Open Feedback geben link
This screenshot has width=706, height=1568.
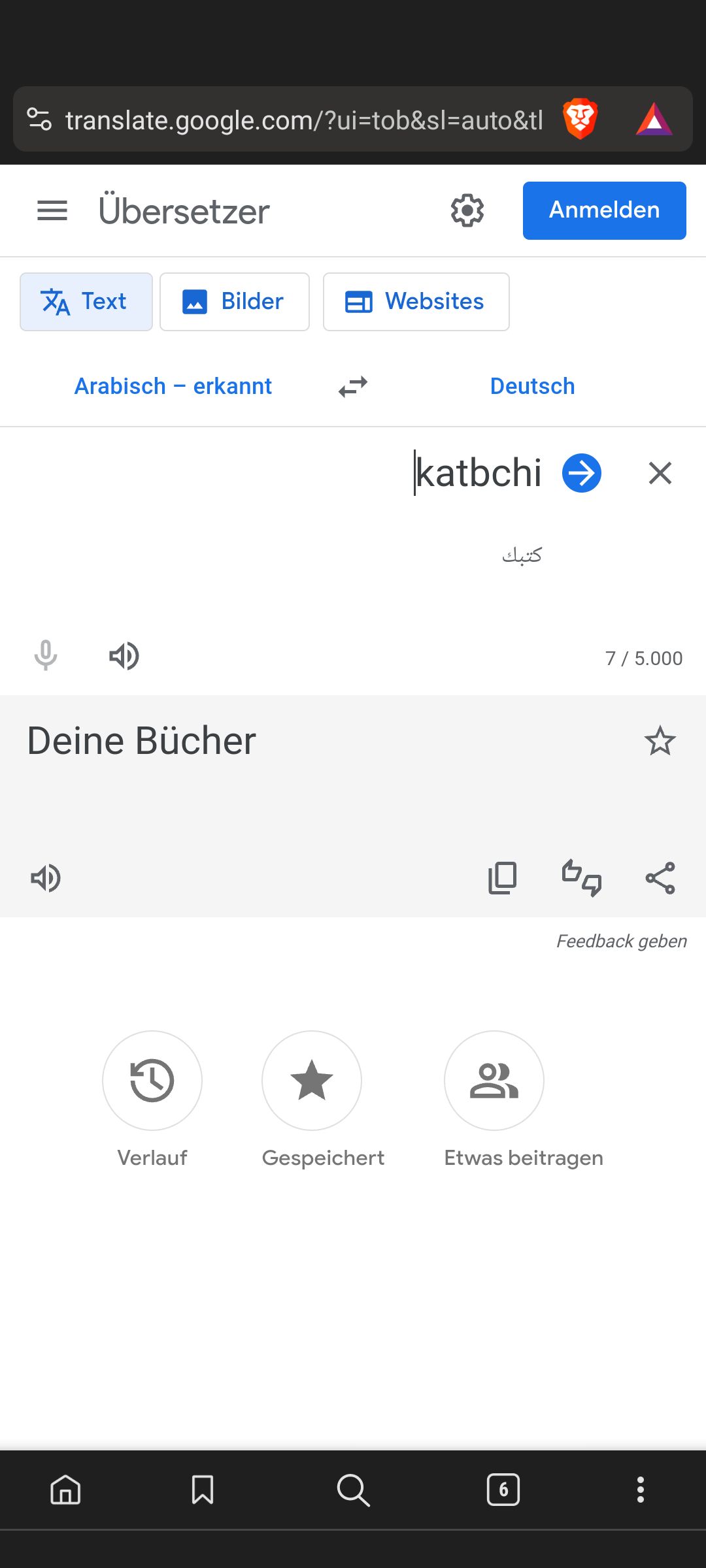pyautogui.click(x=621, y=941)
